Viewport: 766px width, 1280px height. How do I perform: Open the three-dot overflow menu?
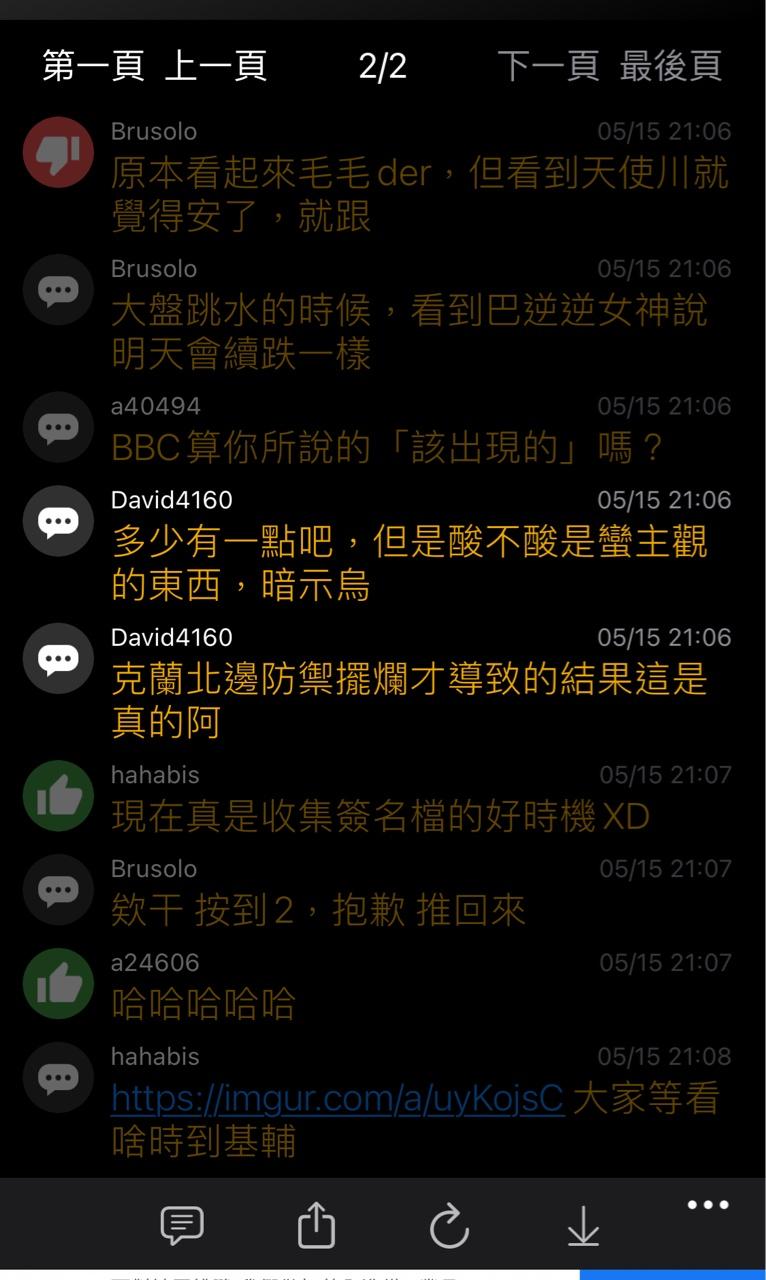[x=708, y=1205]
